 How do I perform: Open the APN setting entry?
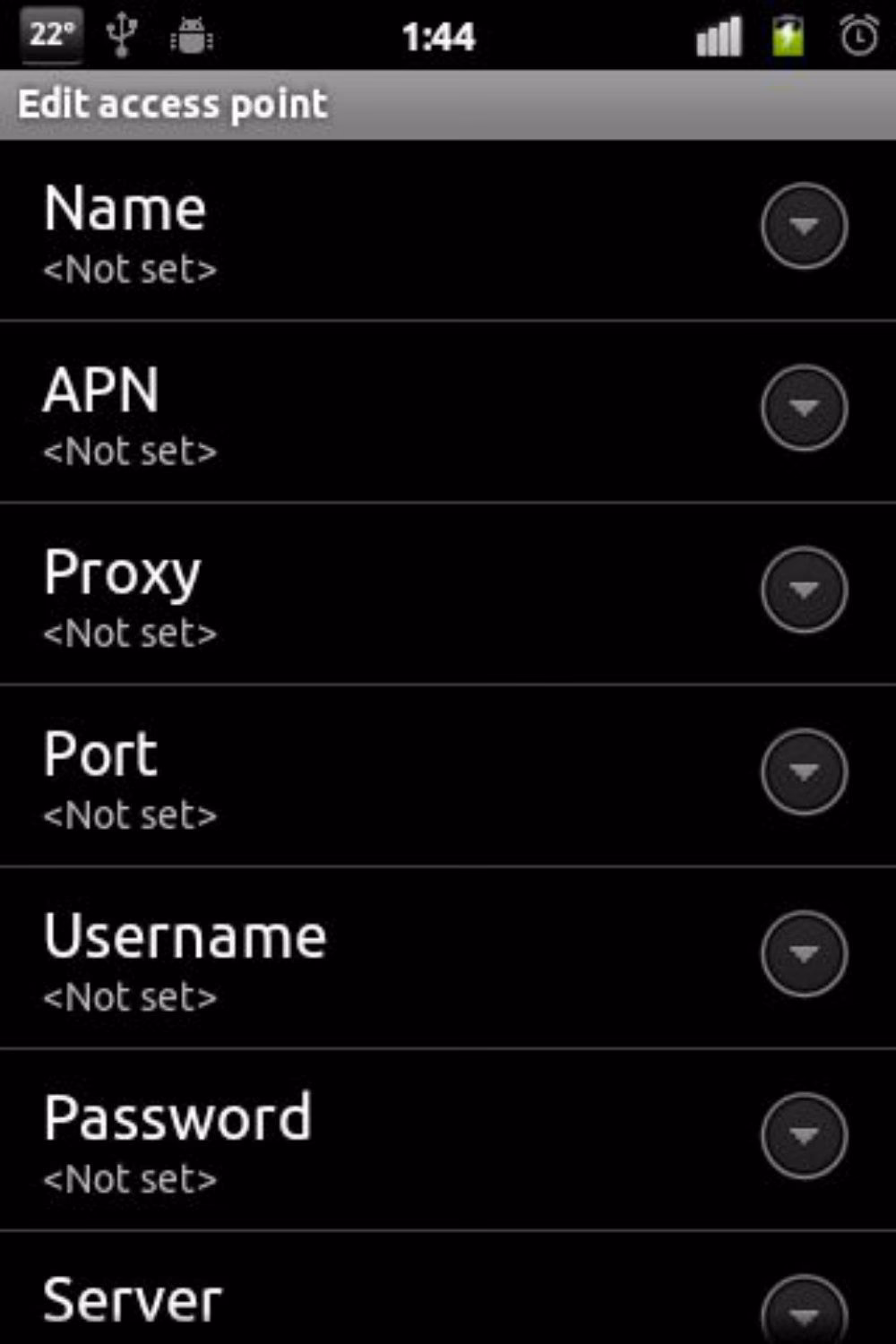[358, 411]
